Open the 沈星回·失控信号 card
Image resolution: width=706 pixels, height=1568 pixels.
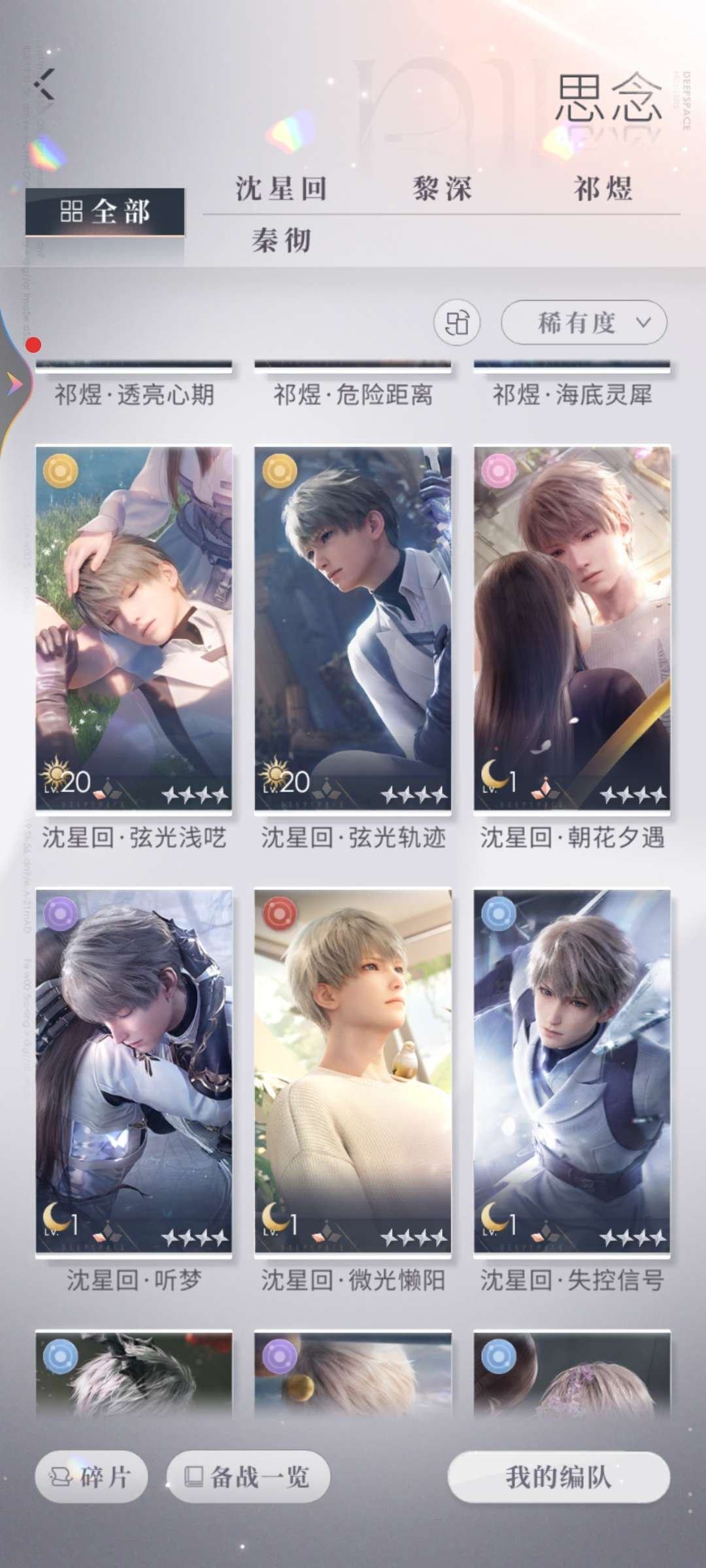click(x=572, y=1071)
